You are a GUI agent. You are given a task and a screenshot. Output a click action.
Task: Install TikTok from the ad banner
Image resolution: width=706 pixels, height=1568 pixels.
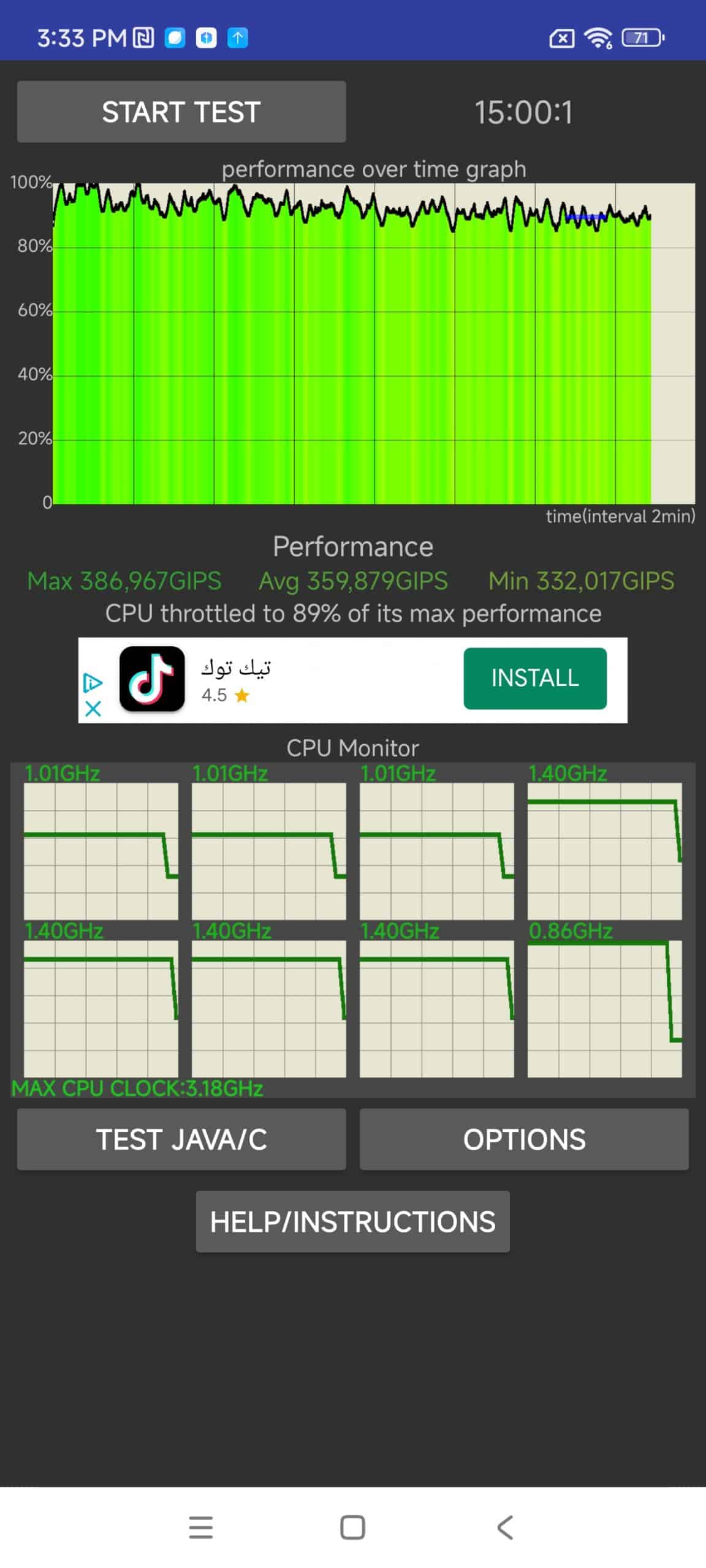535,678
